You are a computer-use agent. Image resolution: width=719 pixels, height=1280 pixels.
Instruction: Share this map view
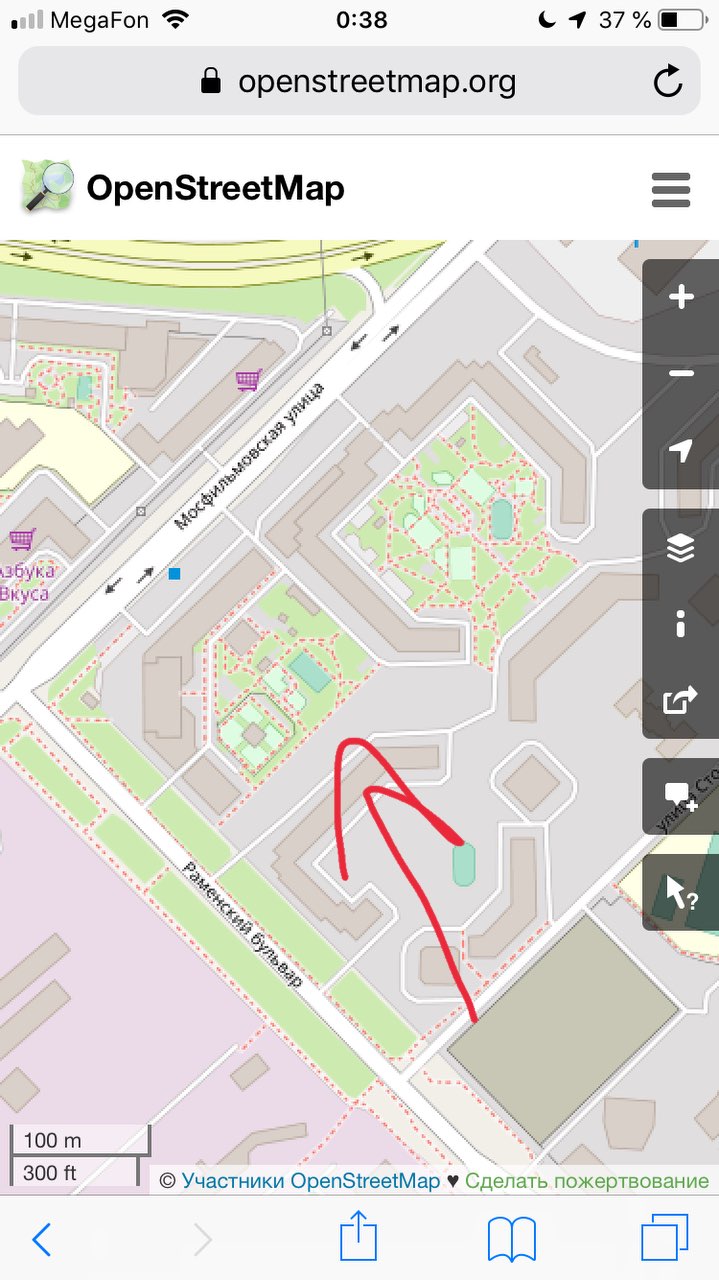pos(681,700)
